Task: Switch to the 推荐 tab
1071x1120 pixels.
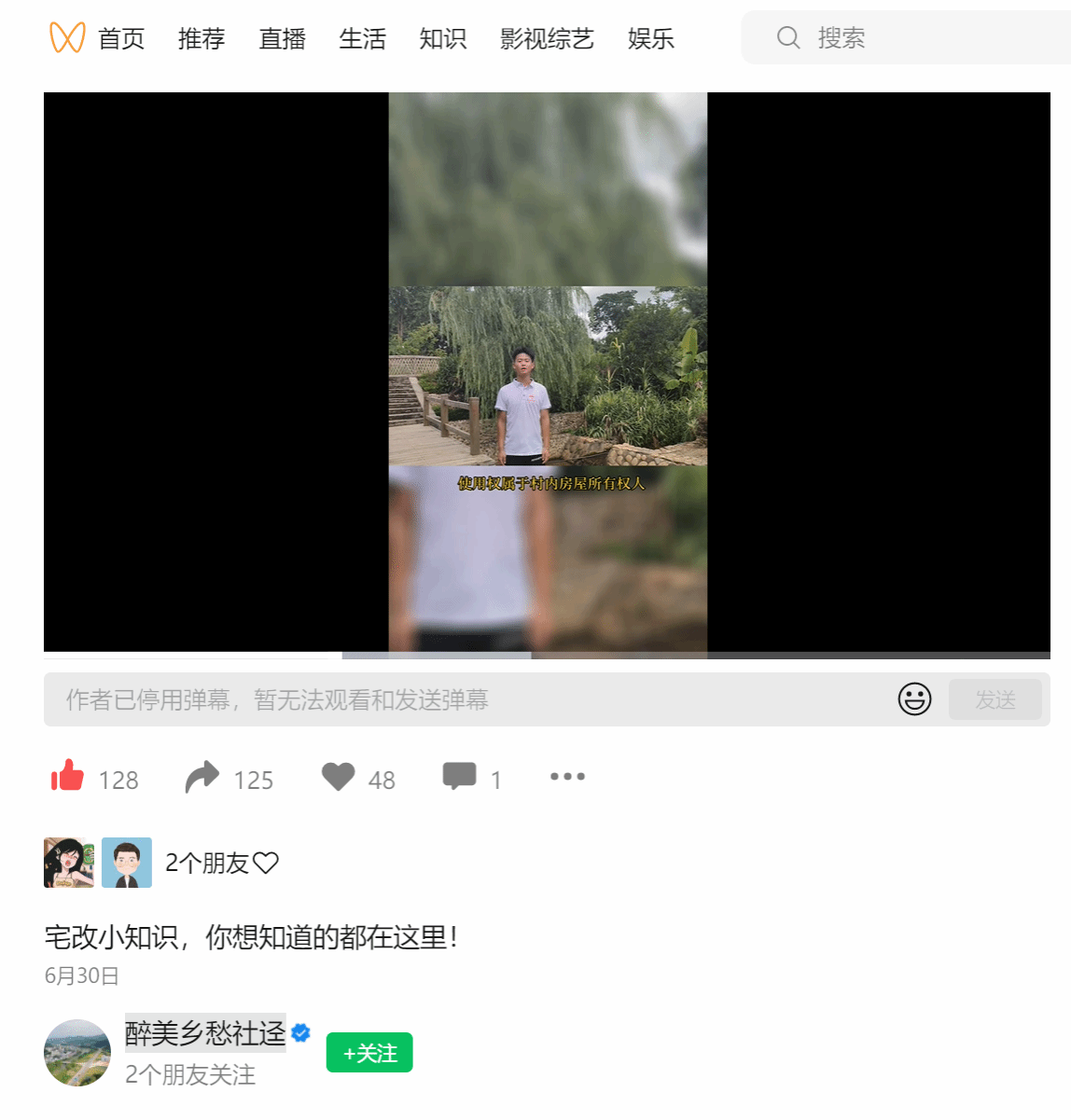Action: 202,38
